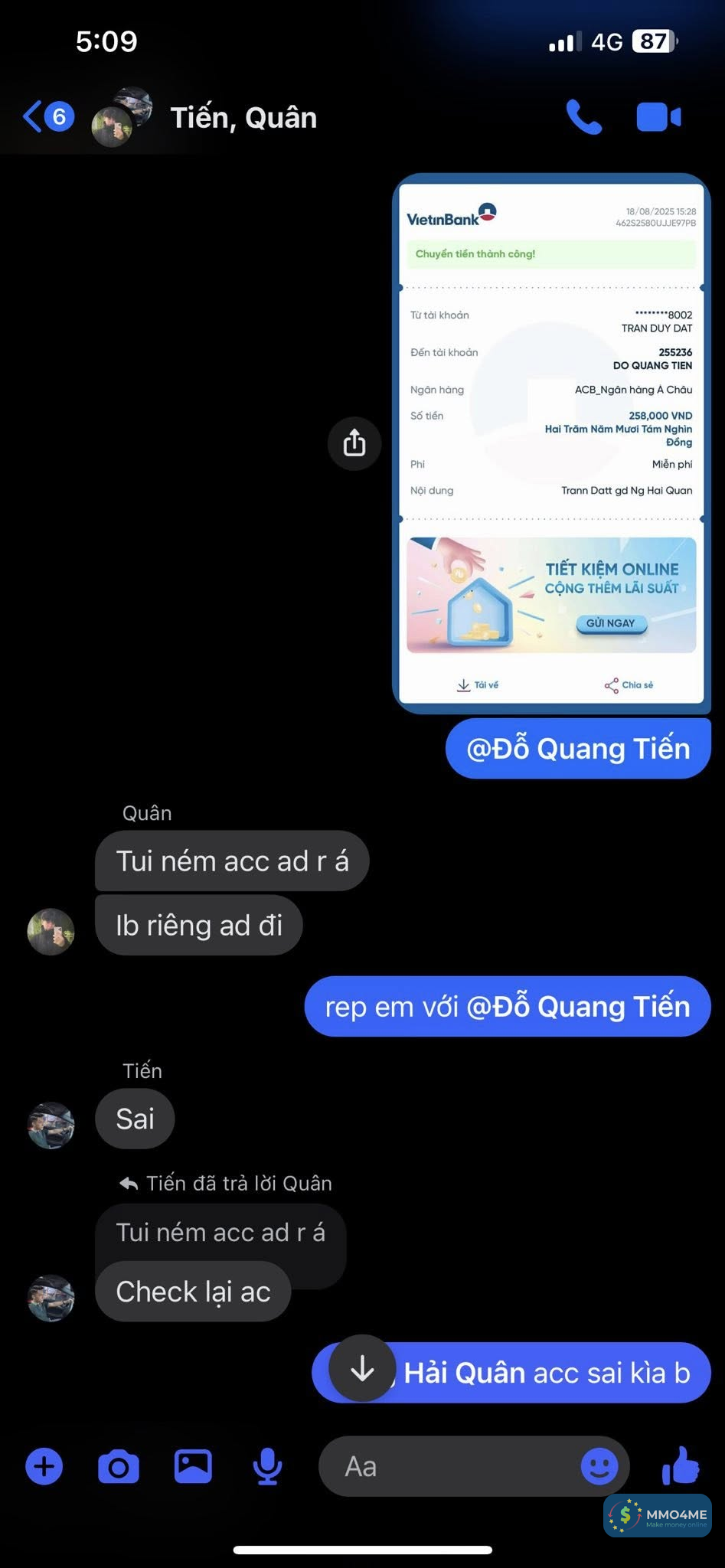Open the quoted reply "Tui ném acc ad r á"
Image resolution: width=725 pixels, height=1568 pixels.
click(x=220, y=1233)
